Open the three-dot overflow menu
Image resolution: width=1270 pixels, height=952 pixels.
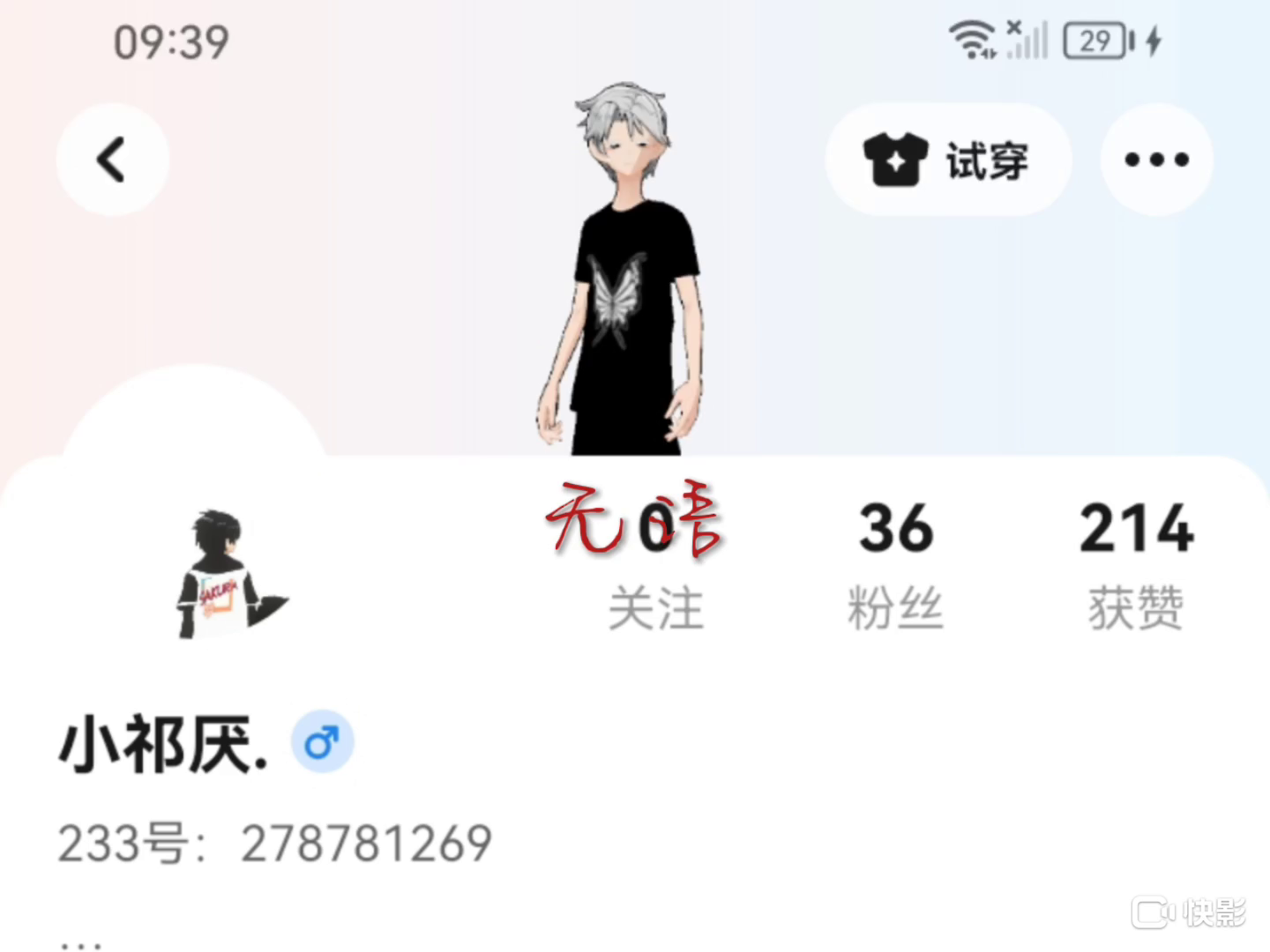1156,160
